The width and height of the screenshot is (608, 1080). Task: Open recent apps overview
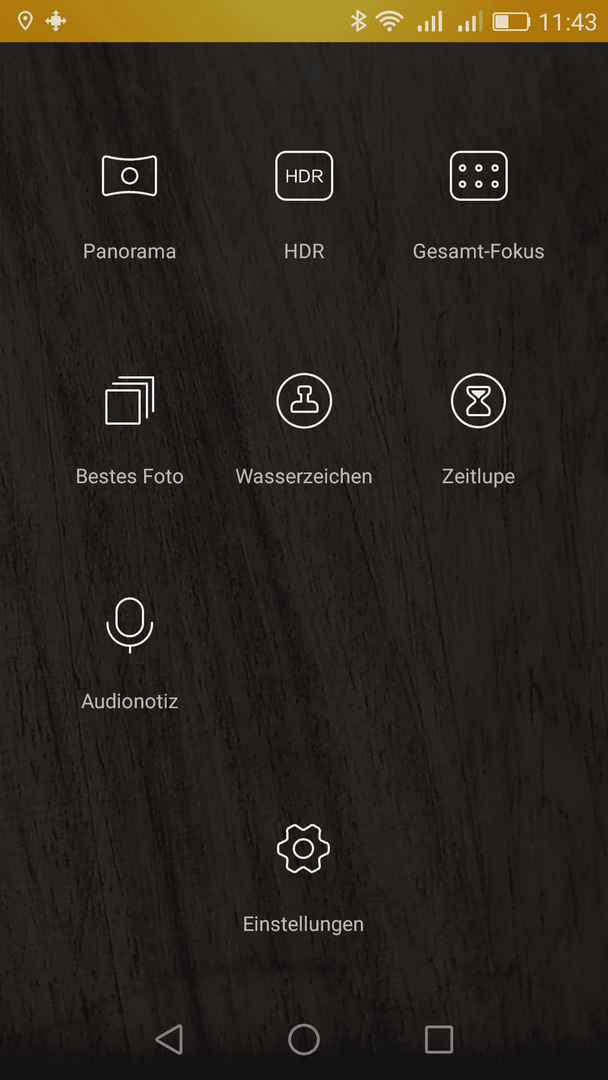[x=439, y=1039]
